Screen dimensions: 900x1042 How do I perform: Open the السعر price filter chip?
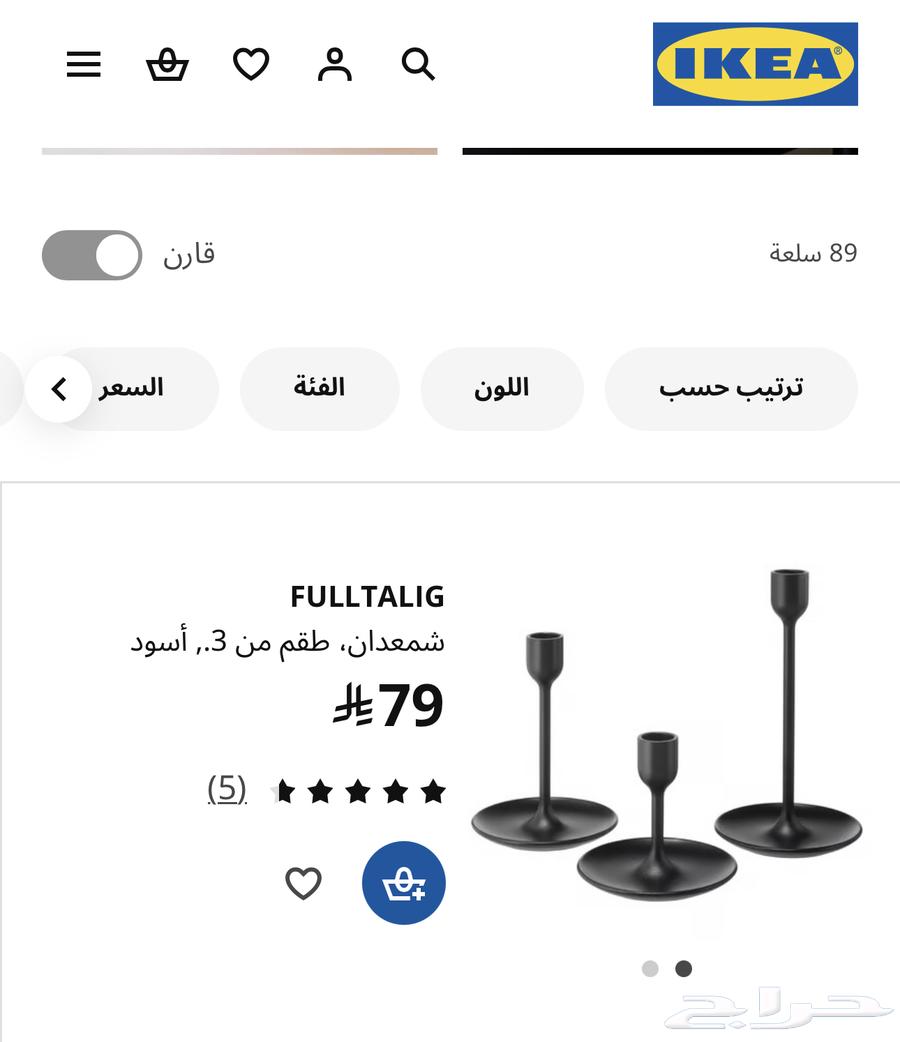pyautogui.click(x=150, y=388)
